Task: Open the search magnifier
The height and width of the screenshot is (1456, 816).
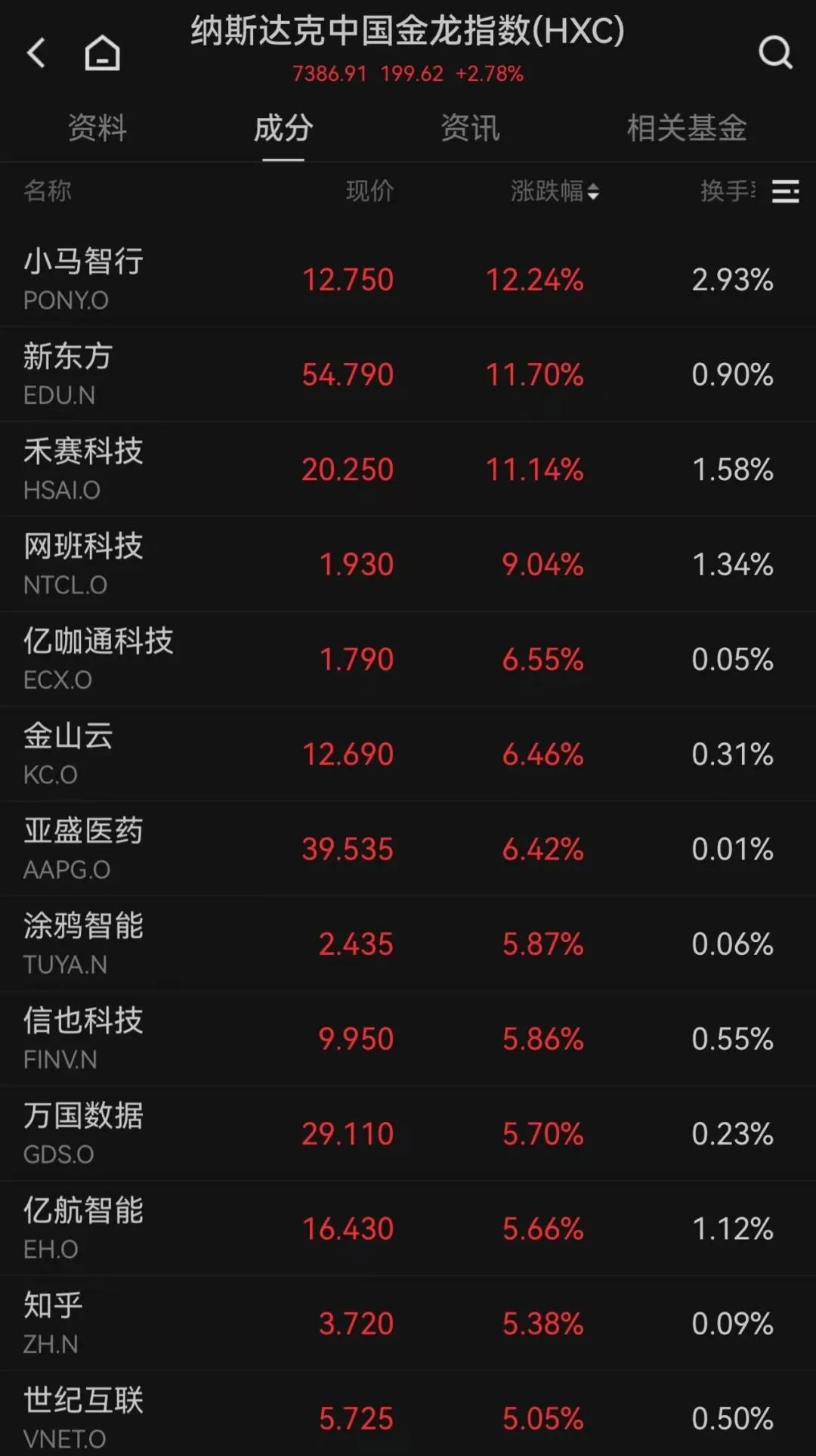Action: pyautogui.click(x=775, y=53)
